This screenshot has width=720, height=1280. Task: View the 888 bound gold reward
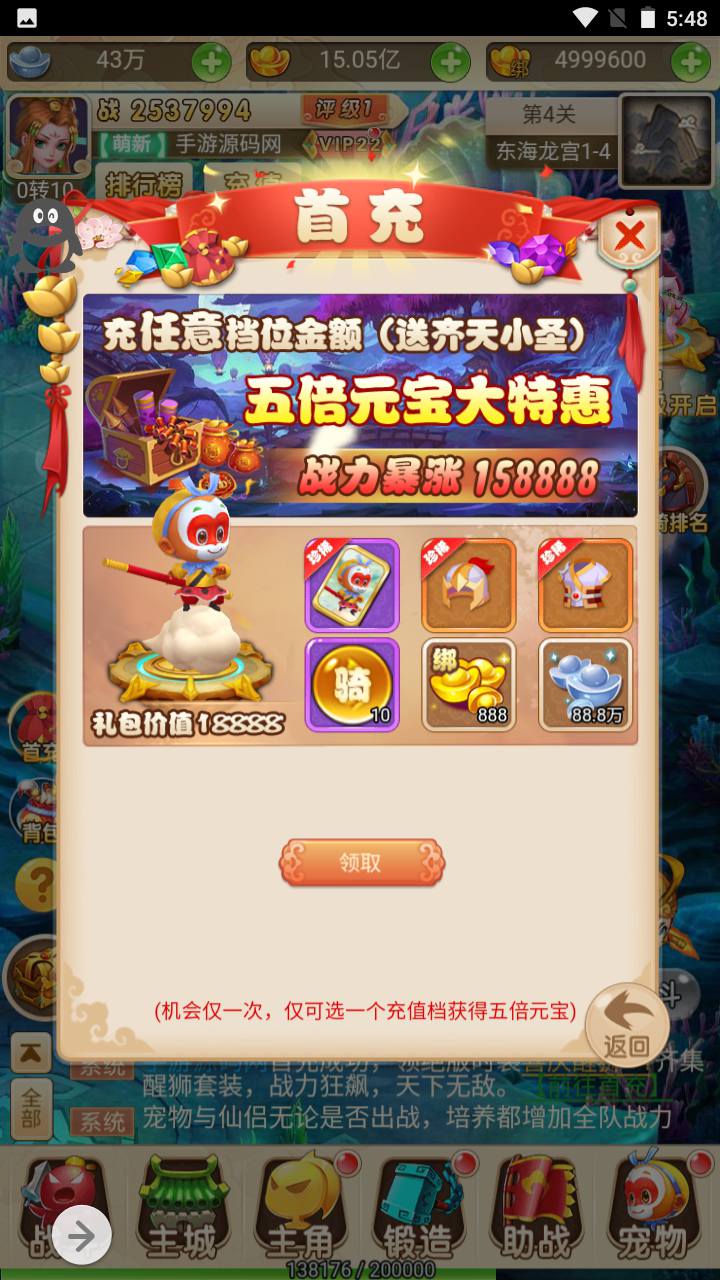click(469, 685)
